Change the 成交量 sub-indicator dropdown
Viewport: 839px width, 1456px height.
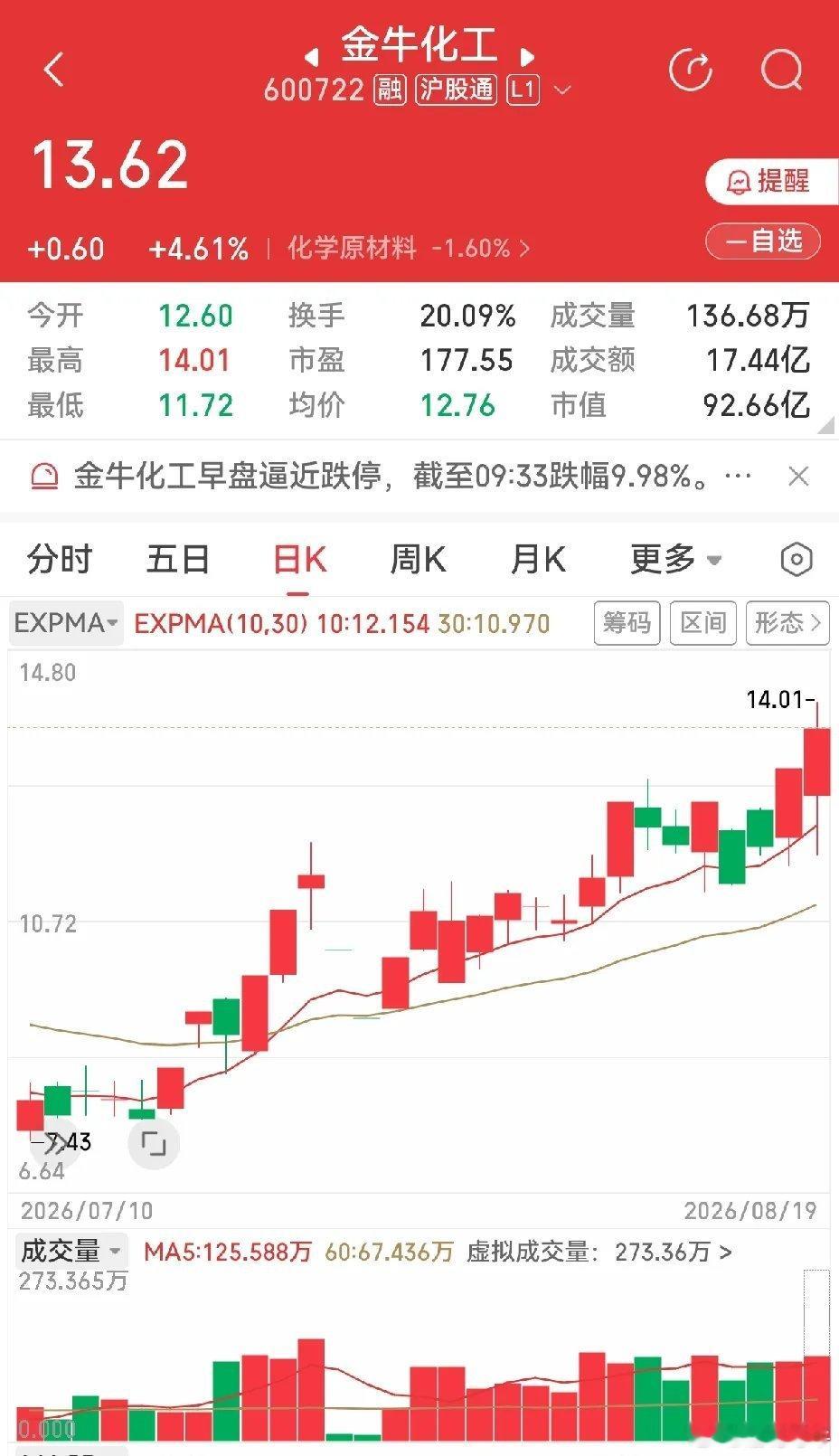71,1251
